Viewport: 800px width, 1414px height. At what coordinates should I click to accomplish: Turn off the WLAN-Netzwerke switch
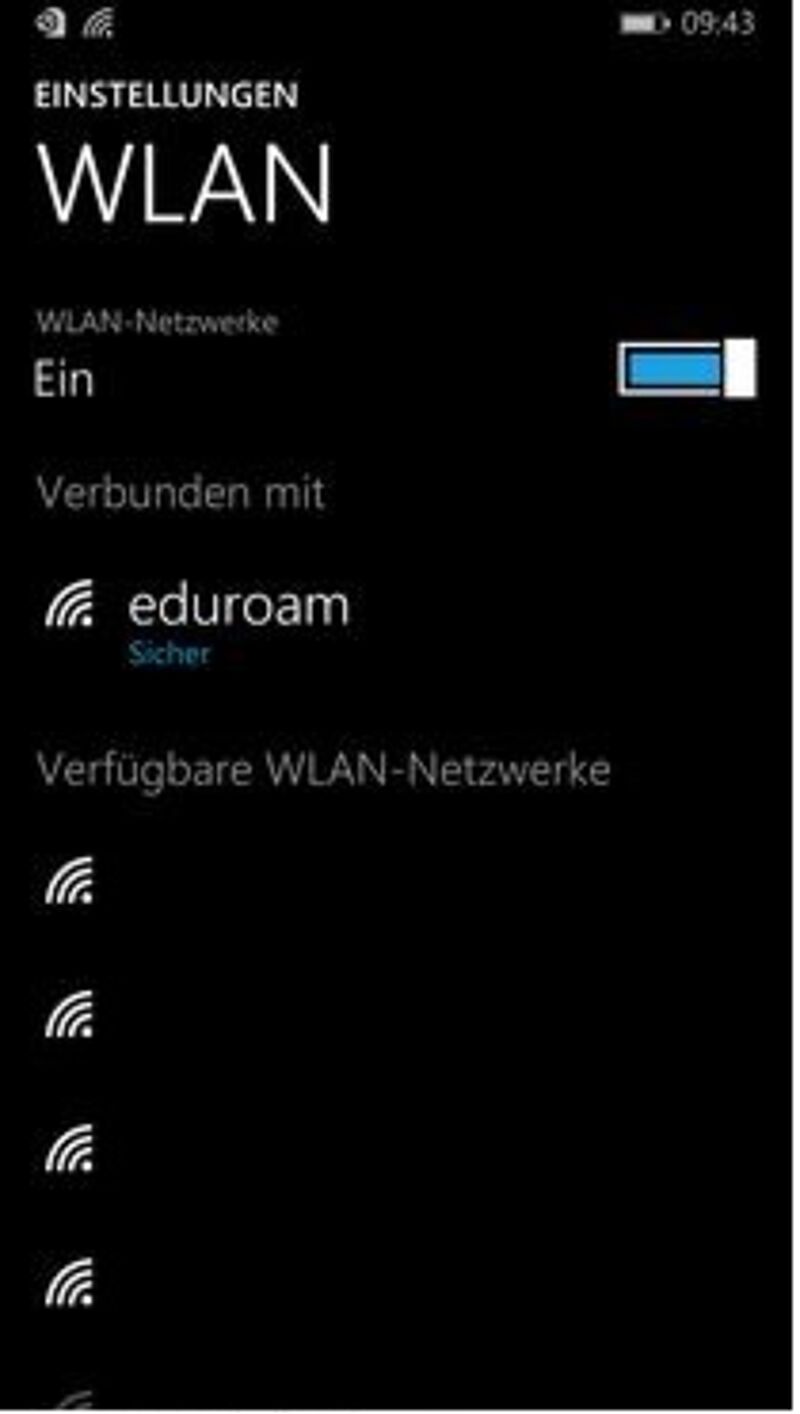coord(687,368)
